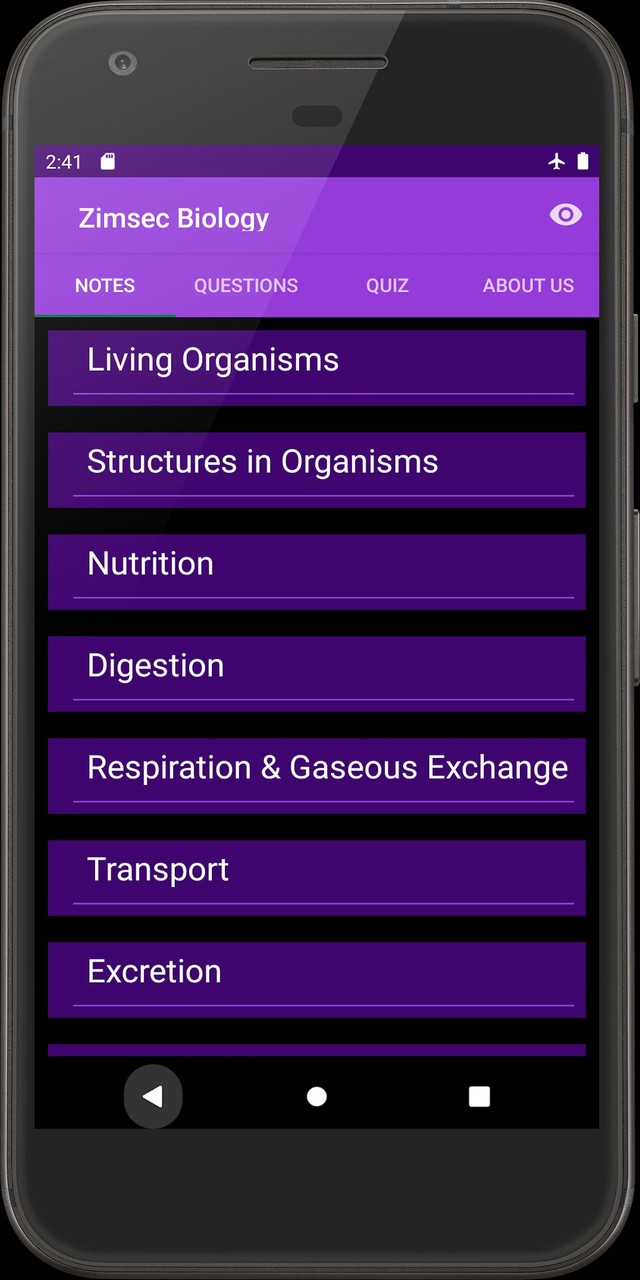Screen dimensions: 640x1280
Task: Open the Excretion notes
Action: click(x=317, y=980)
